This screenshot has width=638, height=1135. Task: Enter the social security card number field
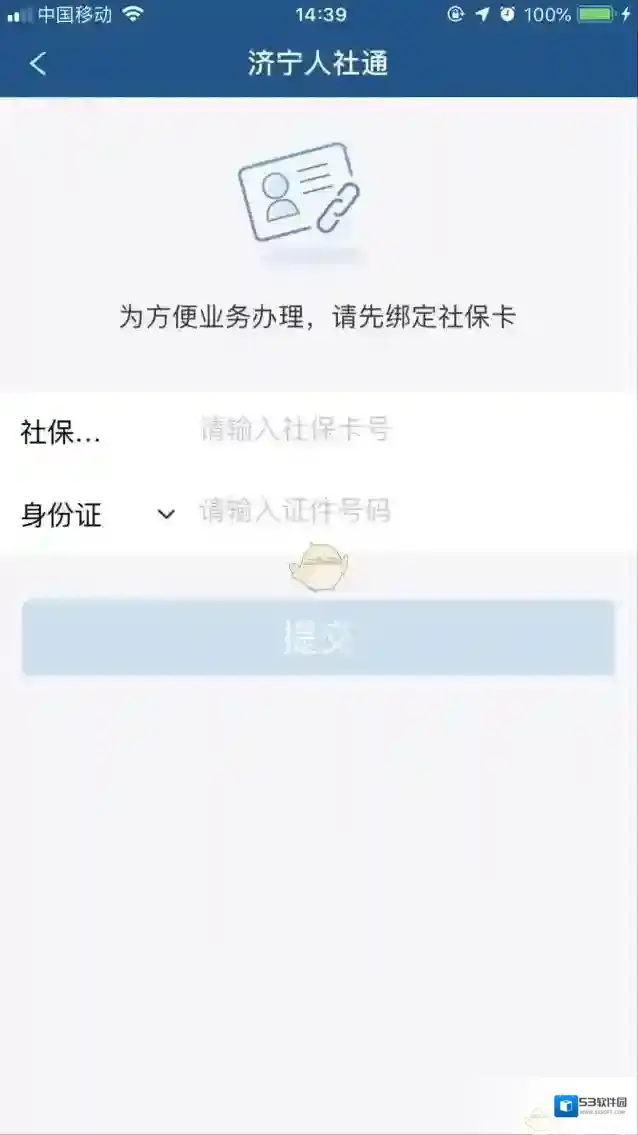point(400,431)
